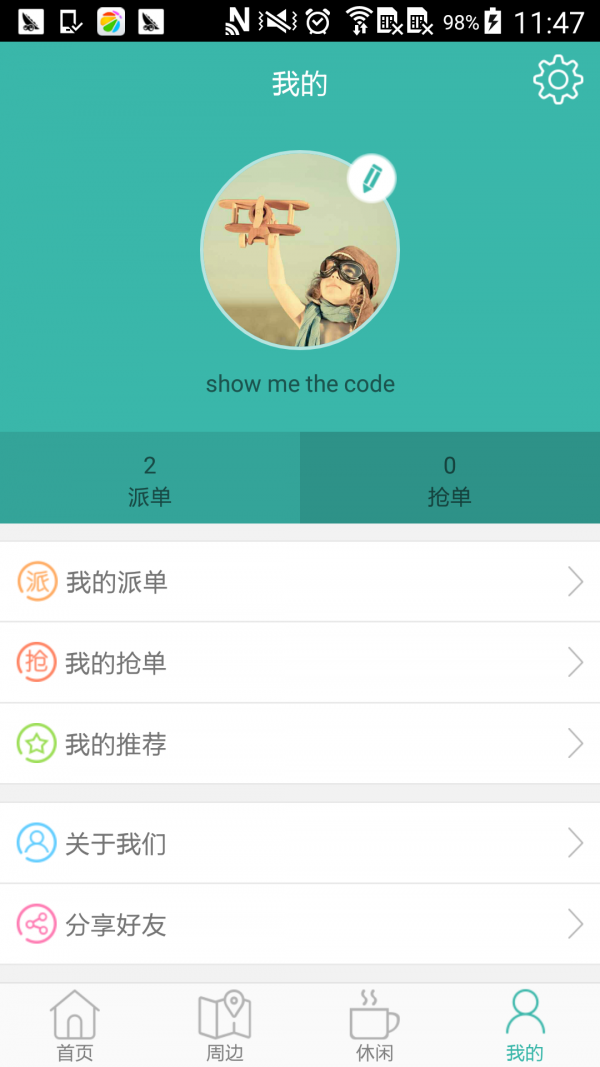Switch to the 休闲 tab
Image resolution: width=600 pixels, height=1067 pixels.
[x=375, y=1026]
